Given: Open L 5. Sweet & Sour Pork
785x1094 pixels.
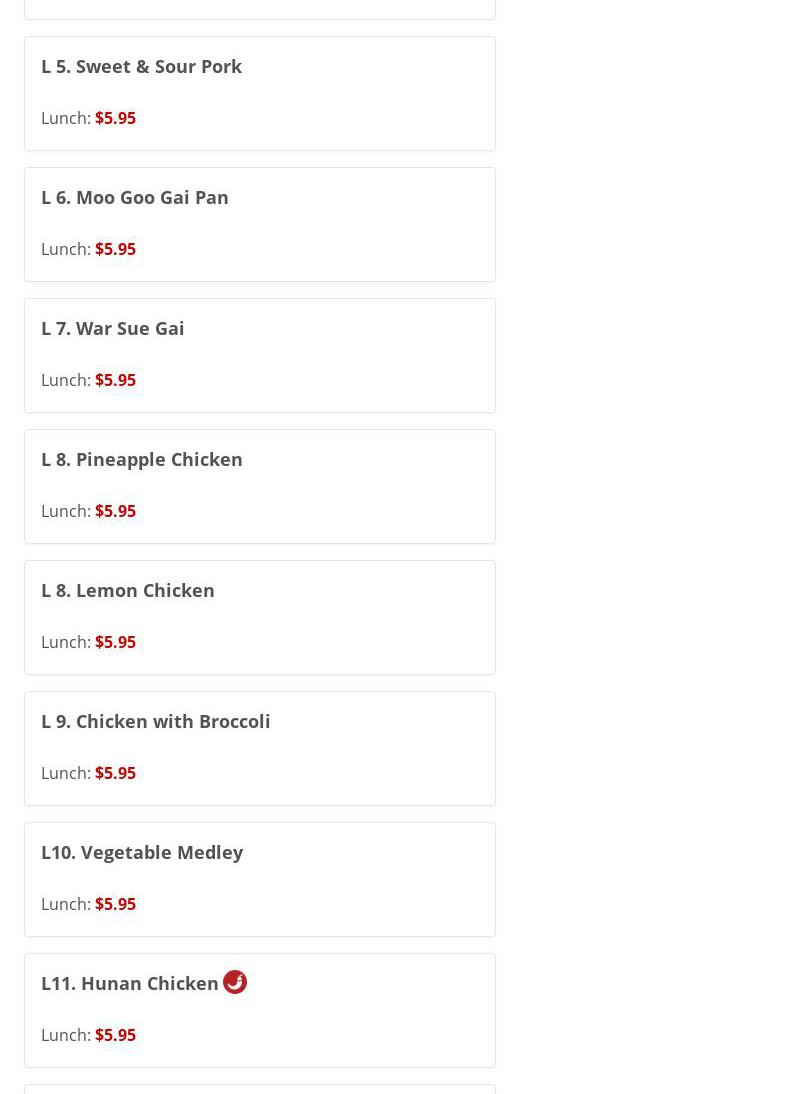Looking at the screenshot, I should [x=141, y=67].
